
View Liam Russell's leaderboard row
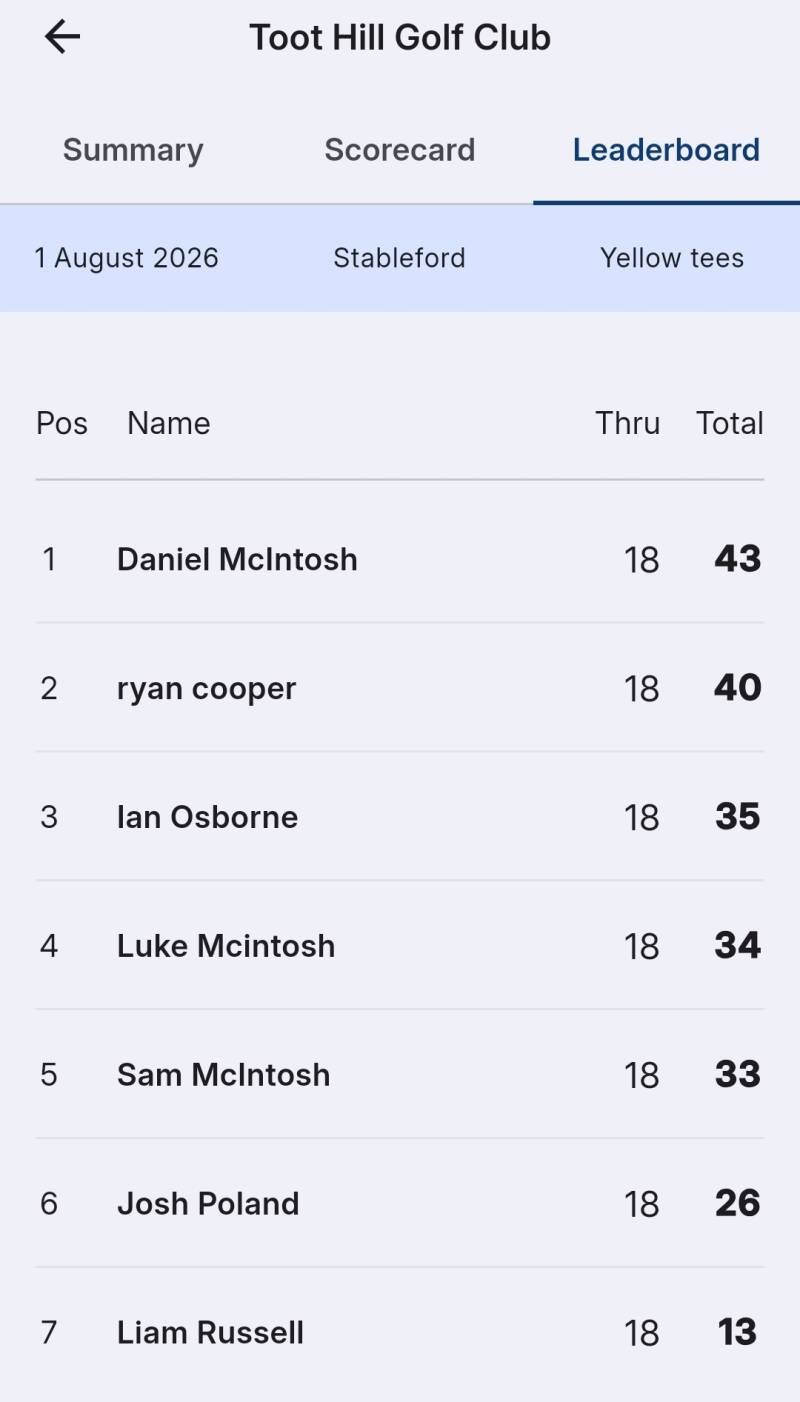click(x=400, y=1333)
